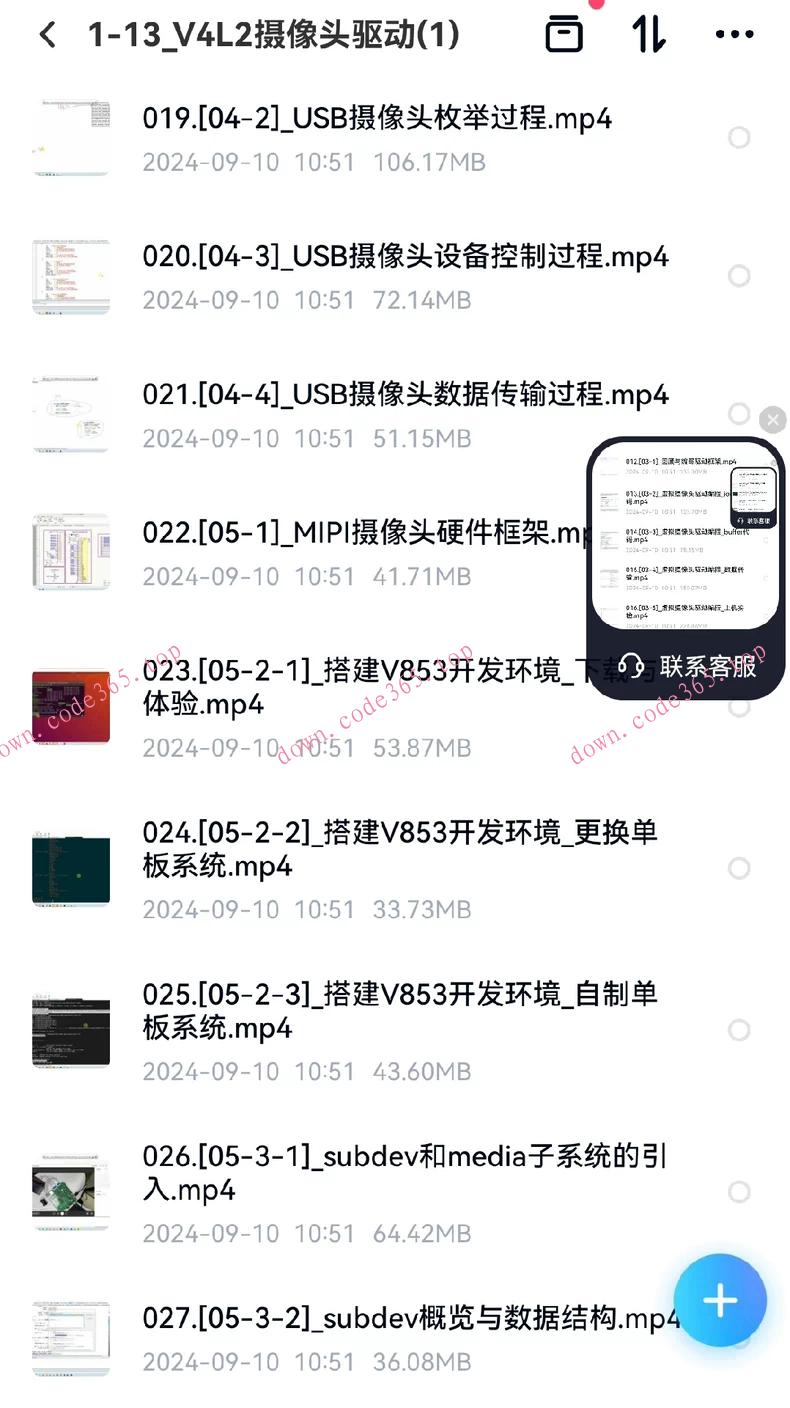Select the circle next to 024 更换单板系统

739,868
